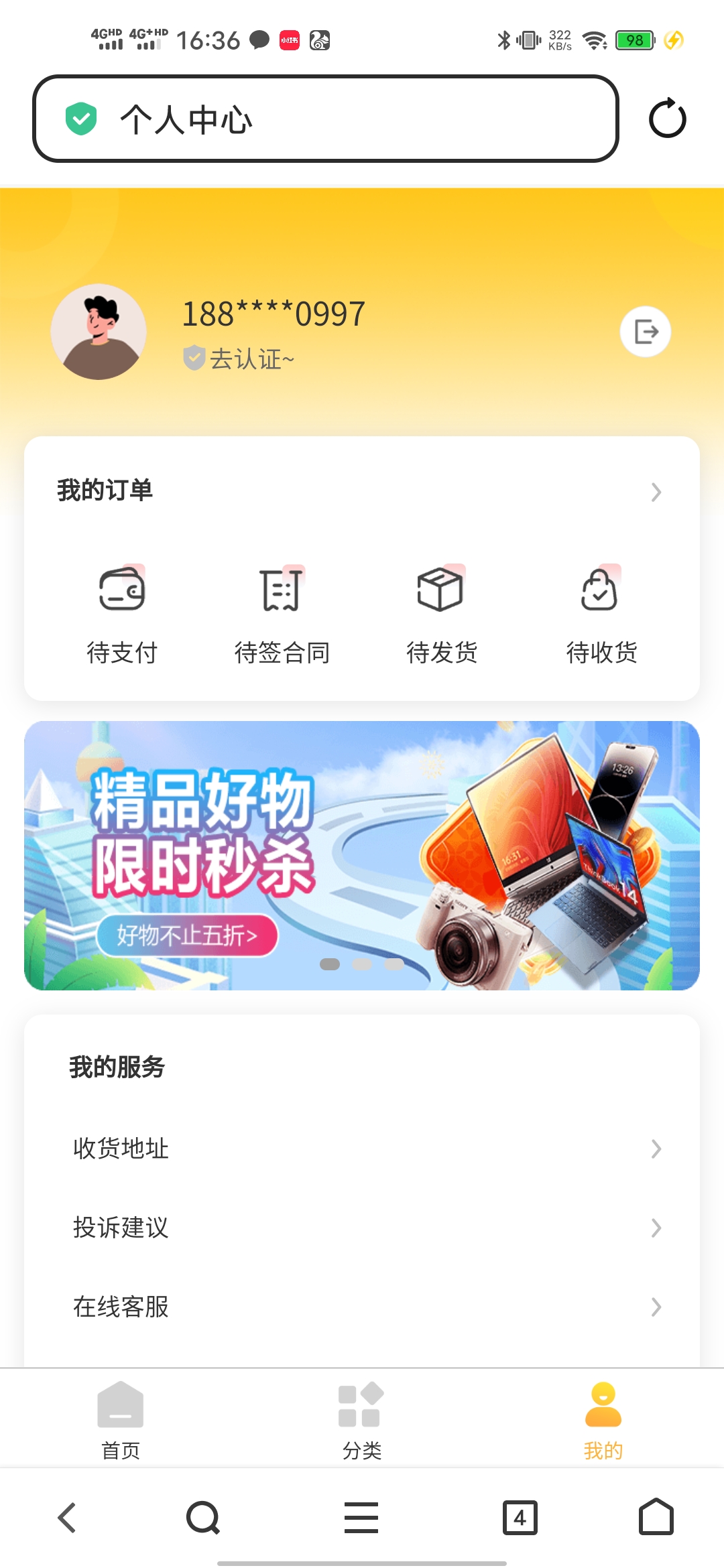Open 投诉建议 feedback page
This screenshot has width=724, height=1568.
point(362,1228)
